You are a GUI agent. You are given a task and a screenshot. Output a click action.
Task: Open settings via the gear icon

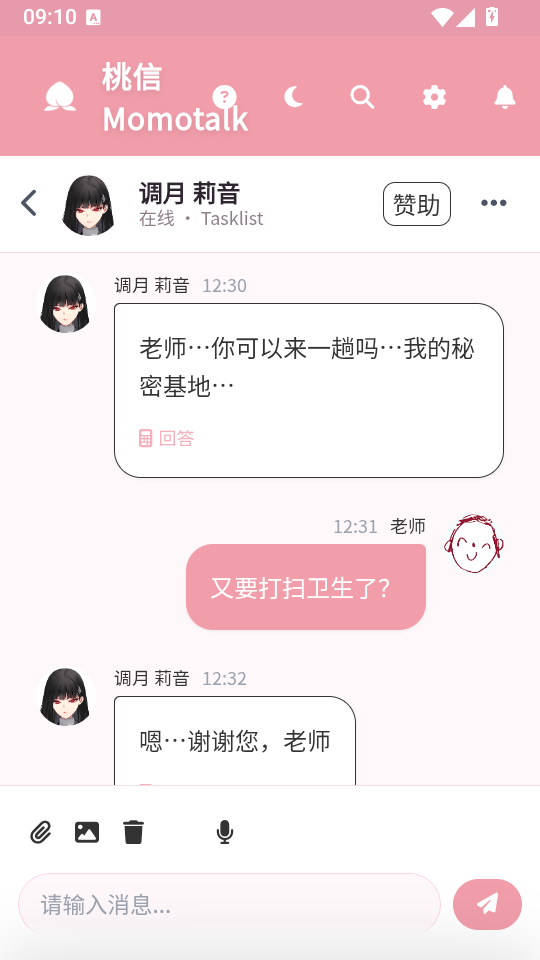pyautogui.click(x=435, y=97)
